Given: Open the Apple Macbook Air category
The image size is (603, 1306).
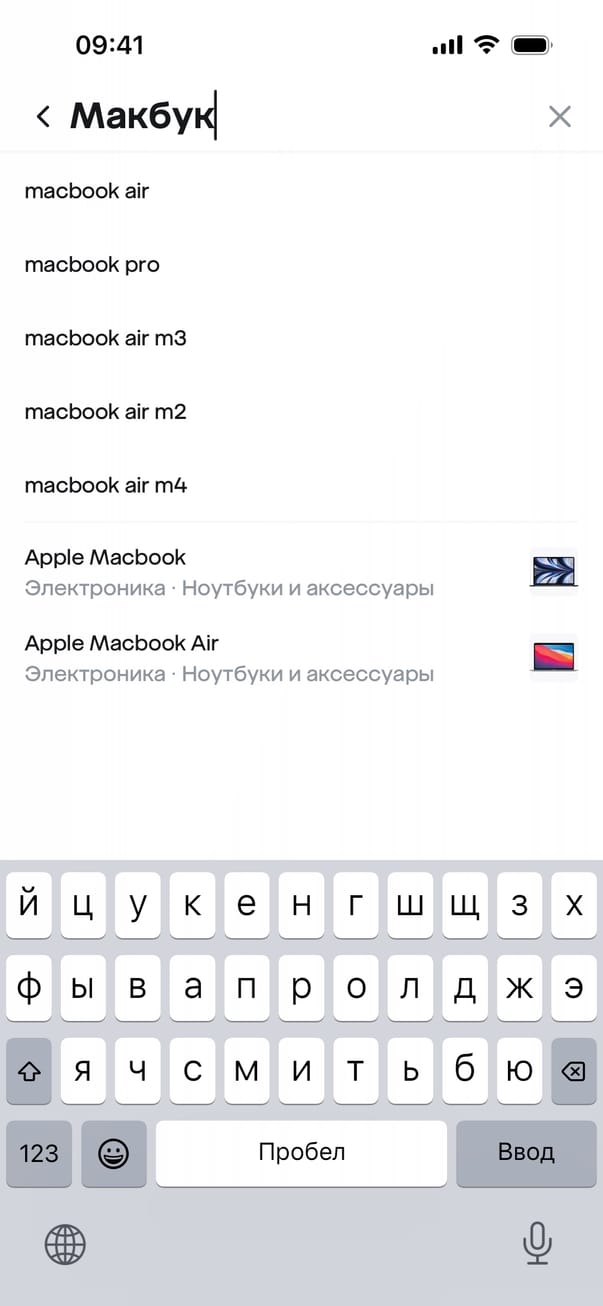Looking at the screenshot, I should [230, 658].
